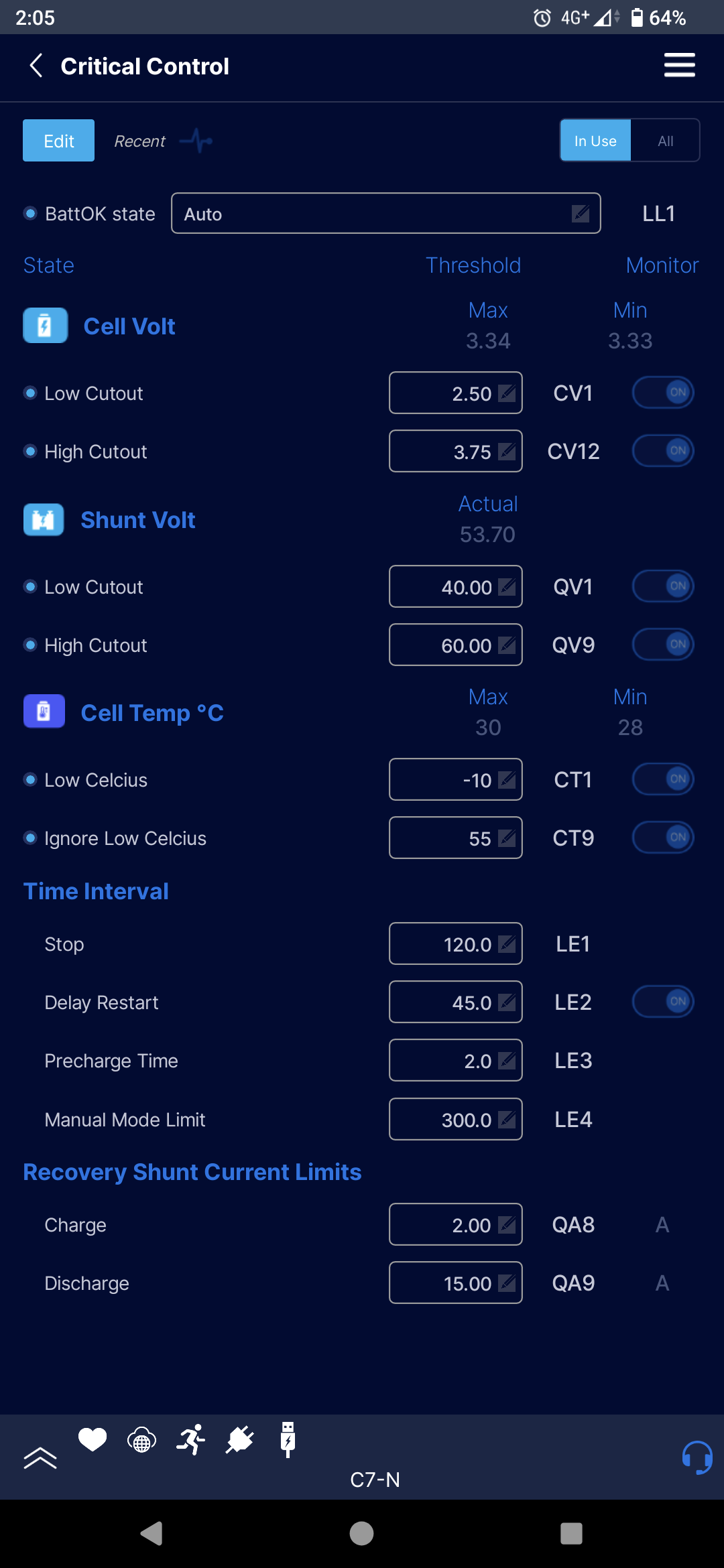The image size is (724, 1568).
Task: Open the headset support icon
Action: pyautogui.click(x=697, y=1457)
